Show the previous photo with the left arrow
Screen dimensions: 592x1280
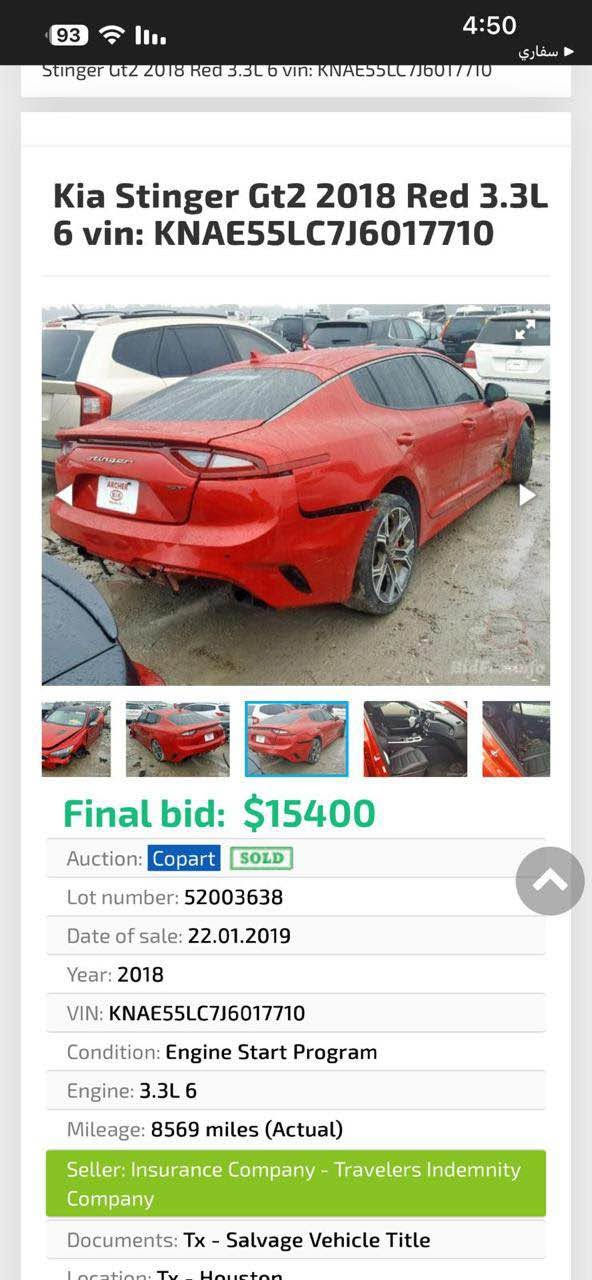coord(64,495)
